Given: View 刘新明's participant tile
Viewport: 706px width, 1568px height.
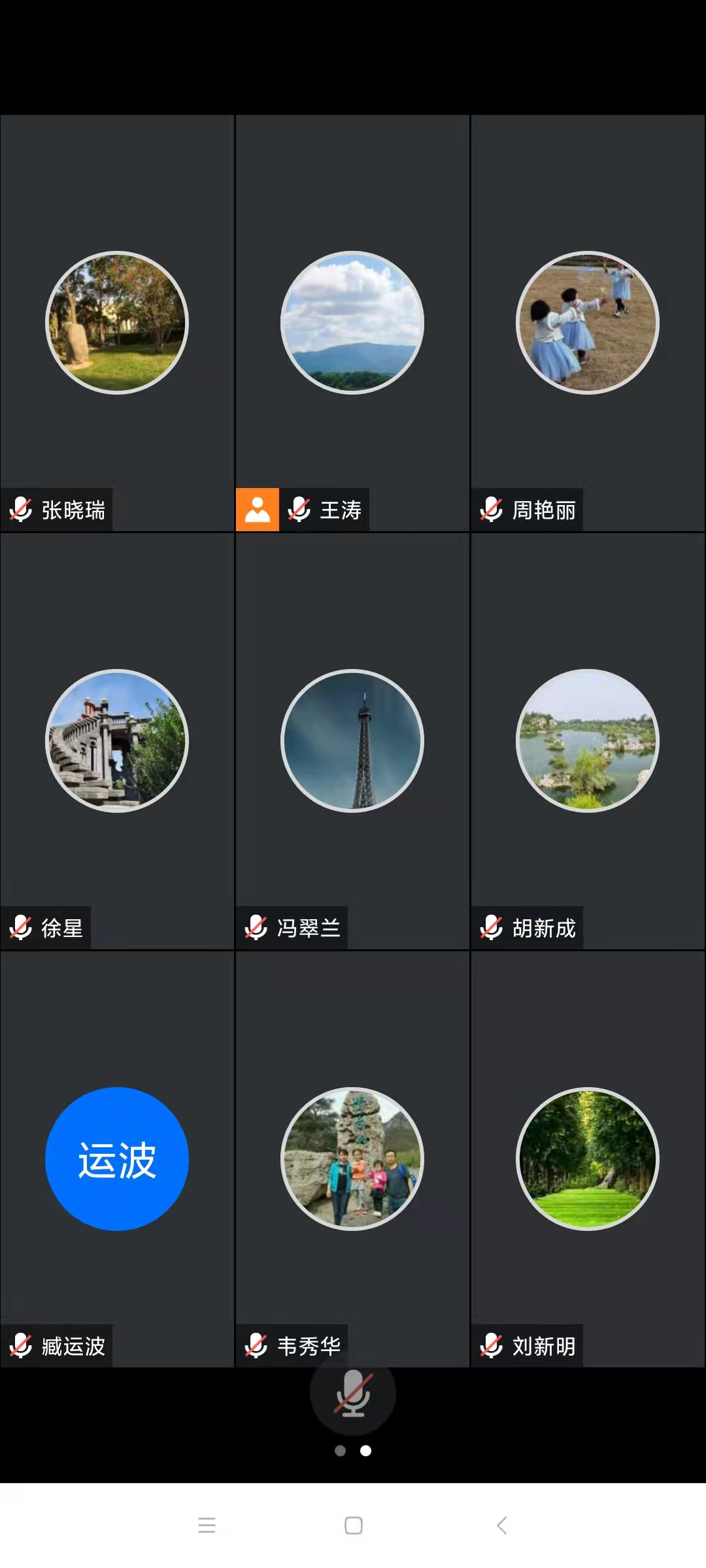Looking at the screenshot, I should coord(588,1159).
